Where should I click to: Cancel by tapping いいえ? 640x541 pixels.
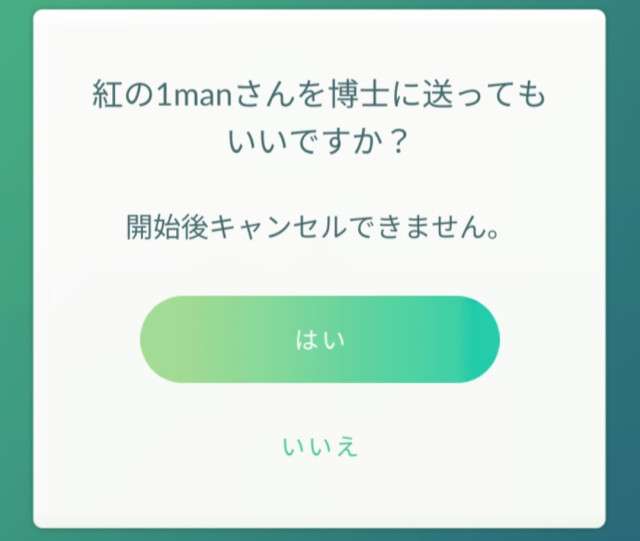[320, 447]
